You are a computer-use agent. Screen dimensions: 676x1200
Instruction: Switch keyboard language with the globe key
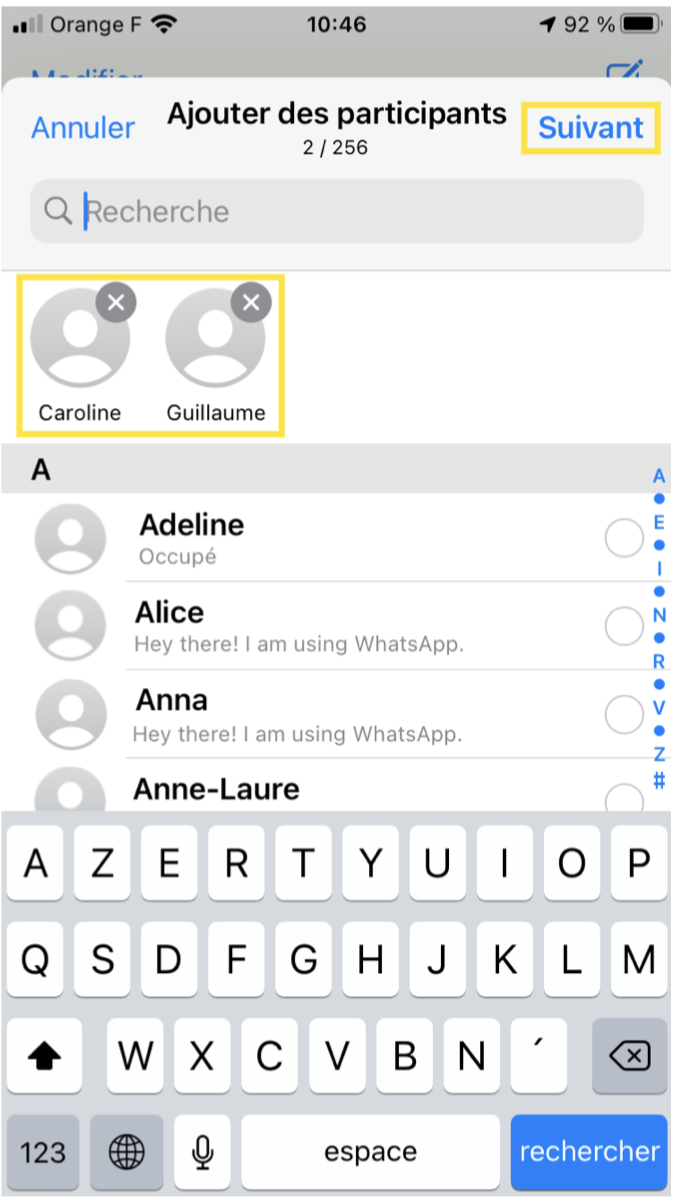tap(127, 1152)
